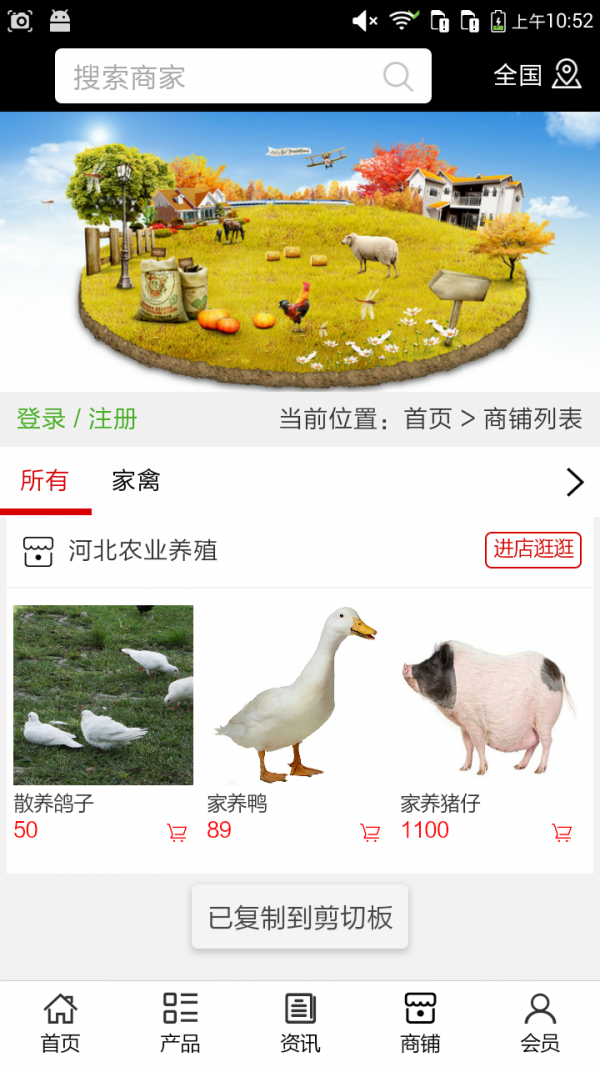Open the 散养鸽子 product
The image size is (600, 1067).
pyautogui.click(x=103, y=695)
